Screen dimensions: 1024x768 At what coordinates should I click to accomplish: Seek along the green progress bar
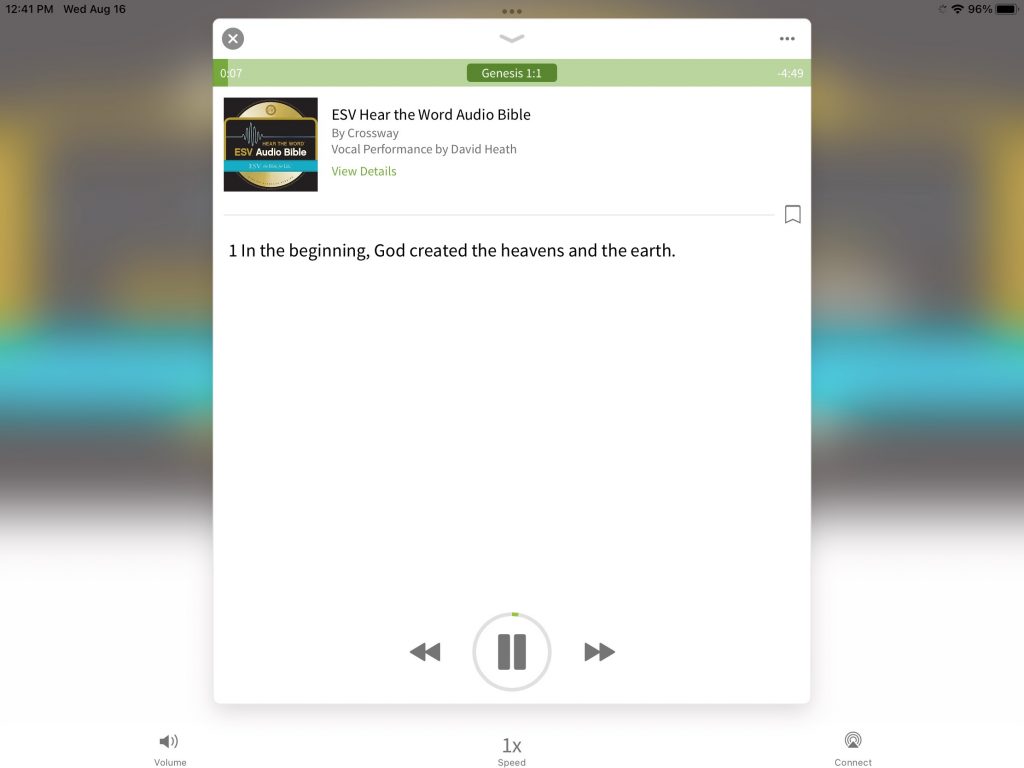point(650,73)
